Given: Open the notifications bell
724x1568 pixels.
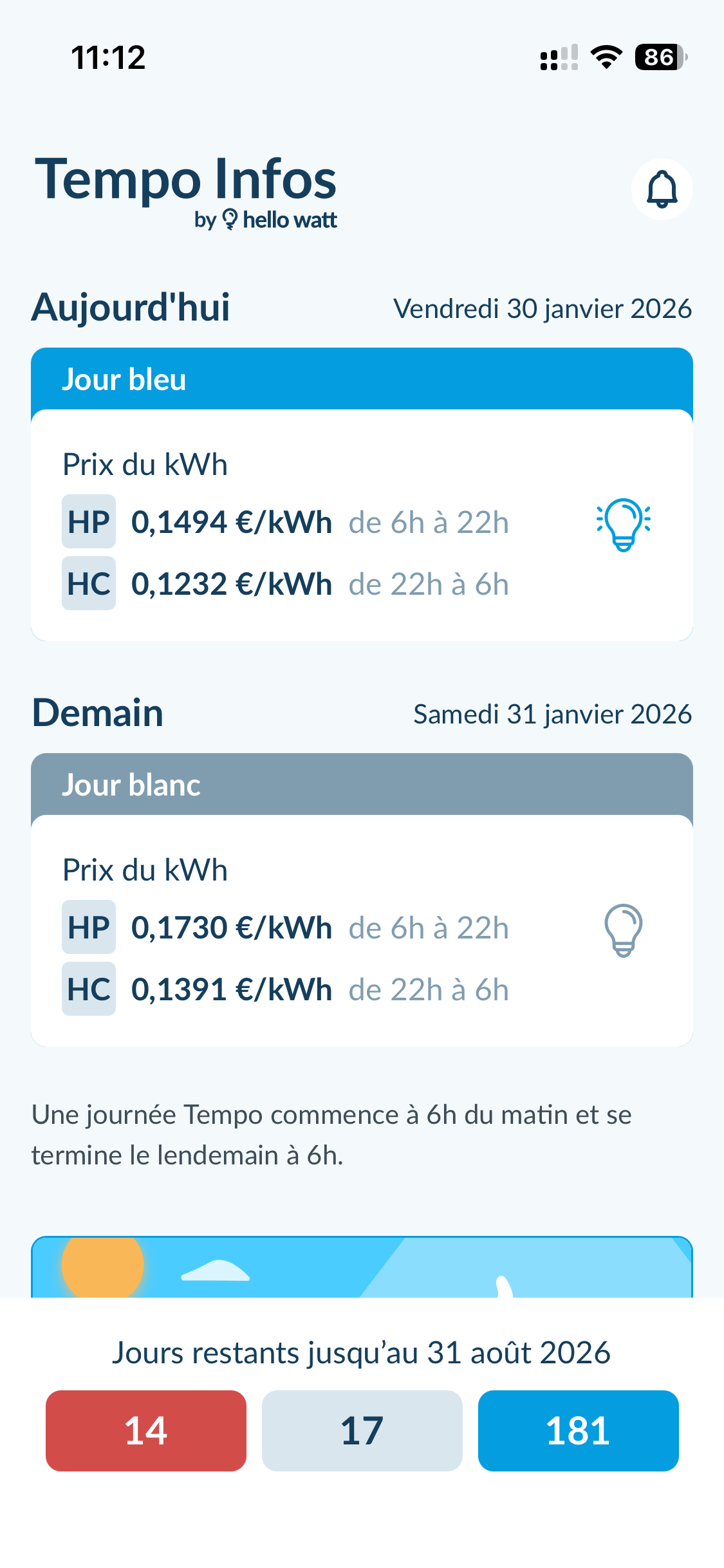Looking at the screenshot, I should click(662, 189).
